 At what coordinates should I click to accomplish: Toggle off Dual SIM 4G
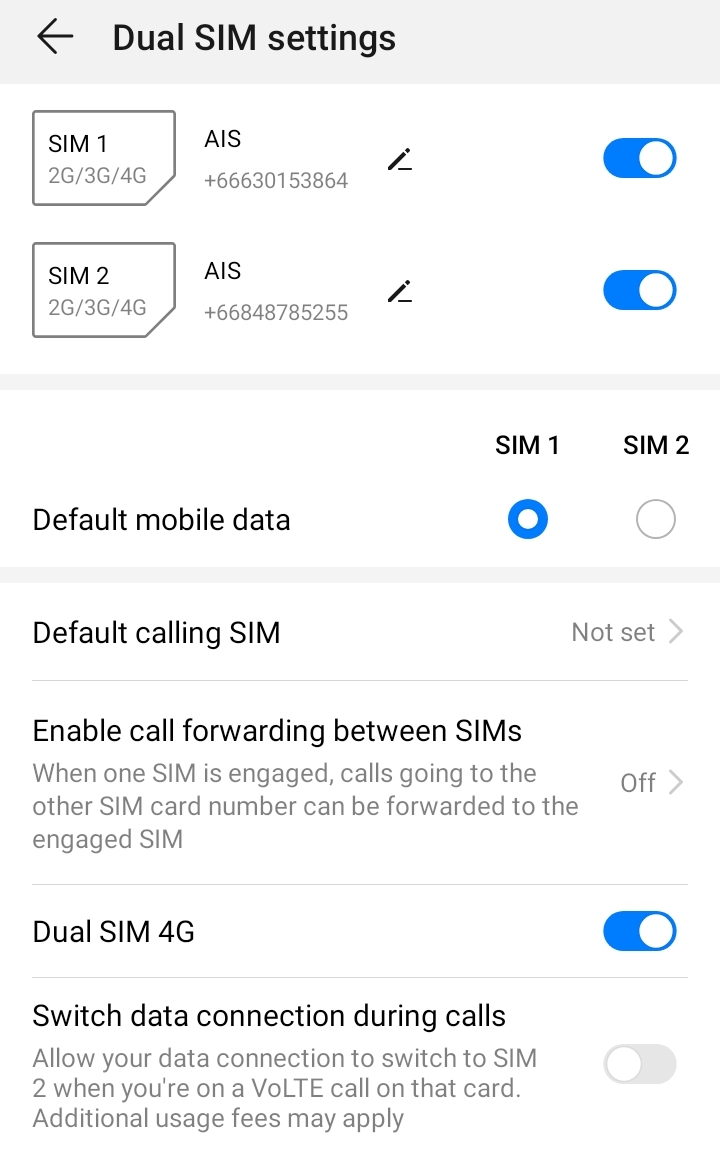tap(640, 932)
